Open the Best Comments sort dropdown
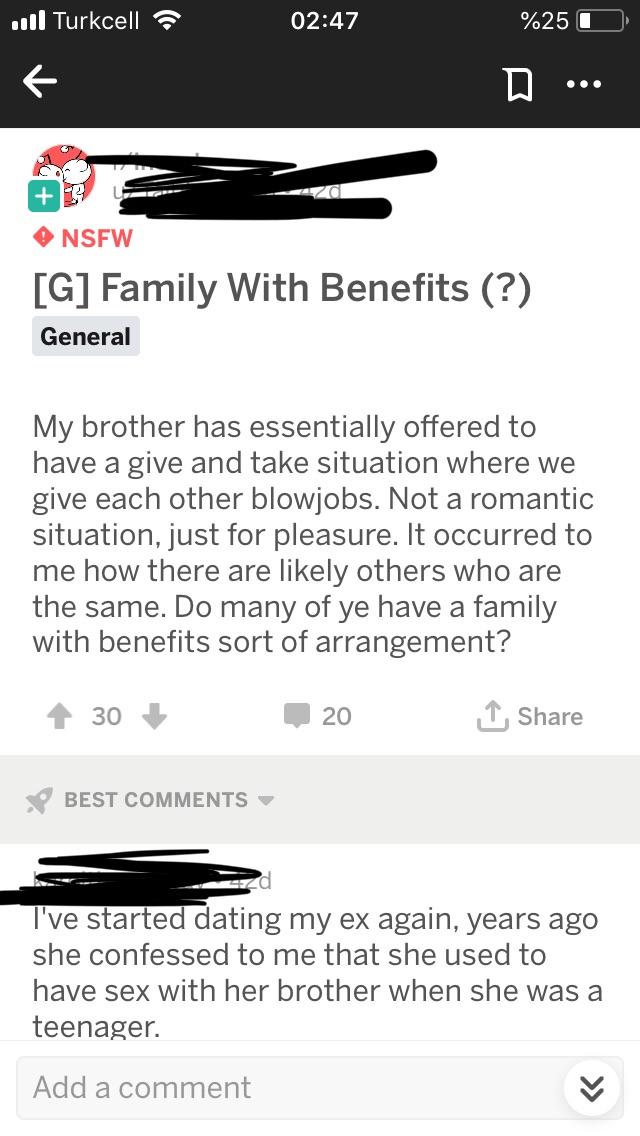Image resolution: width=640 pixels, height=1136 pixels. [152, 800]
